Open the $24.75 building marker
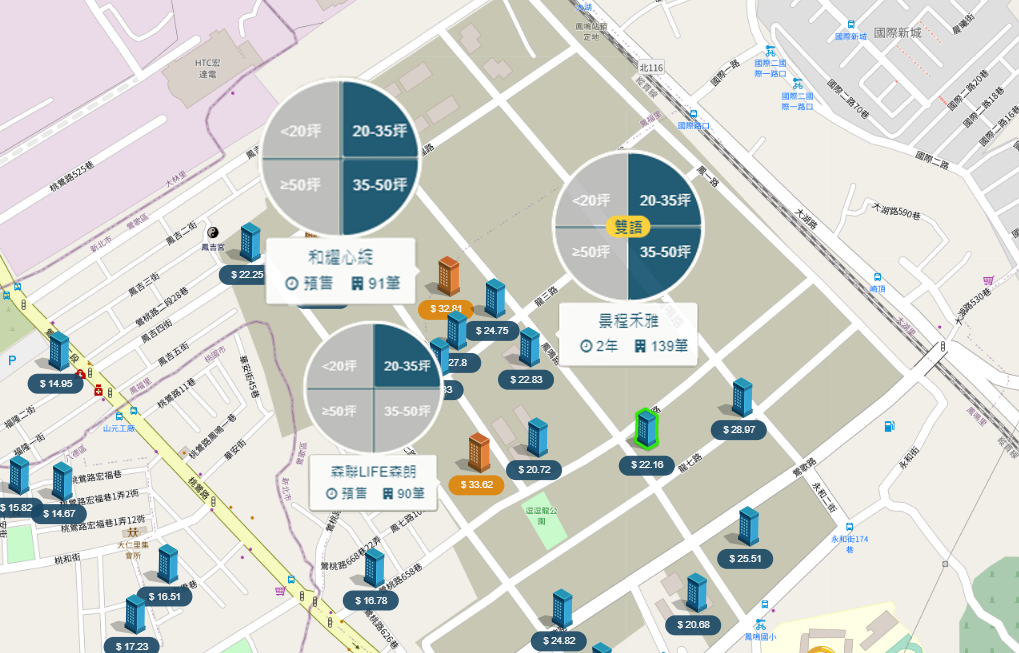The image size is (1019, 653). coord(494,299)
